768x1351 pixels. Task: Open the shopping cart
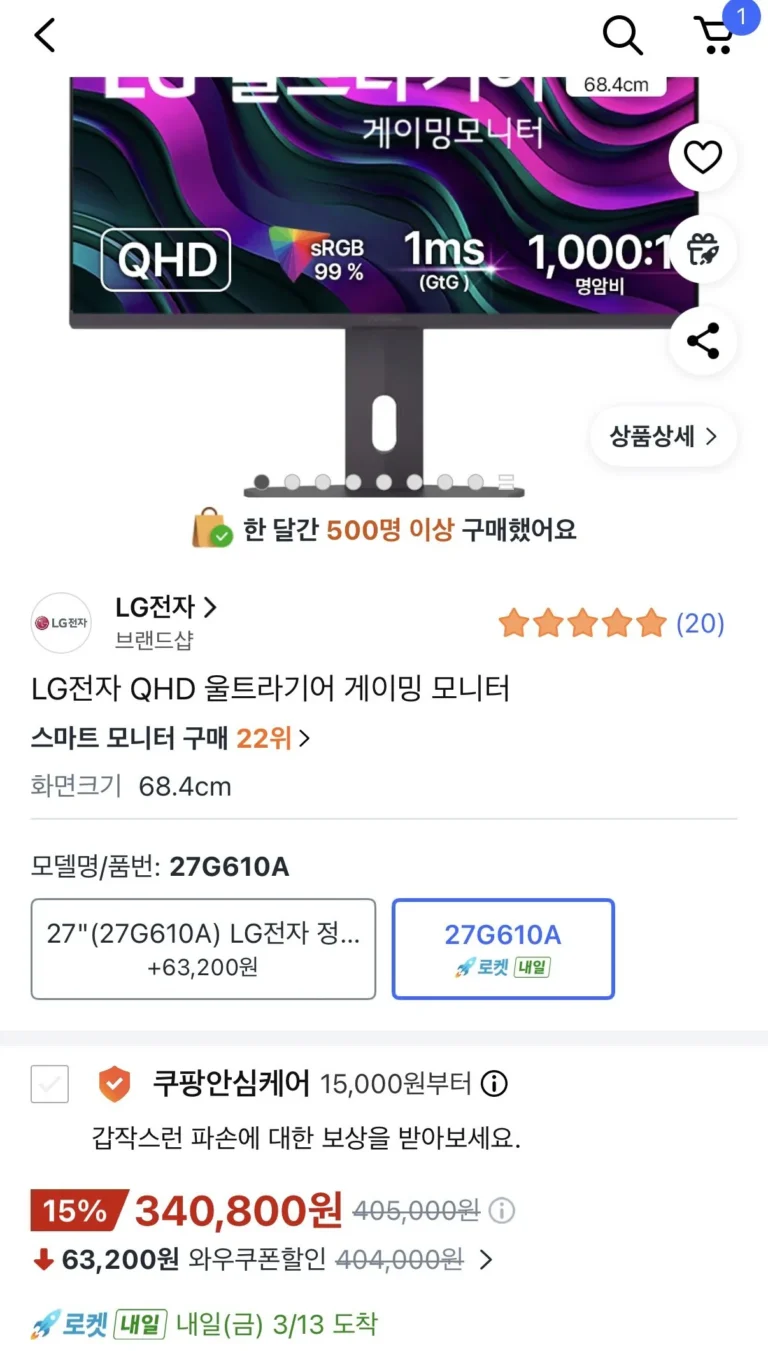click(x=716, y=36)
